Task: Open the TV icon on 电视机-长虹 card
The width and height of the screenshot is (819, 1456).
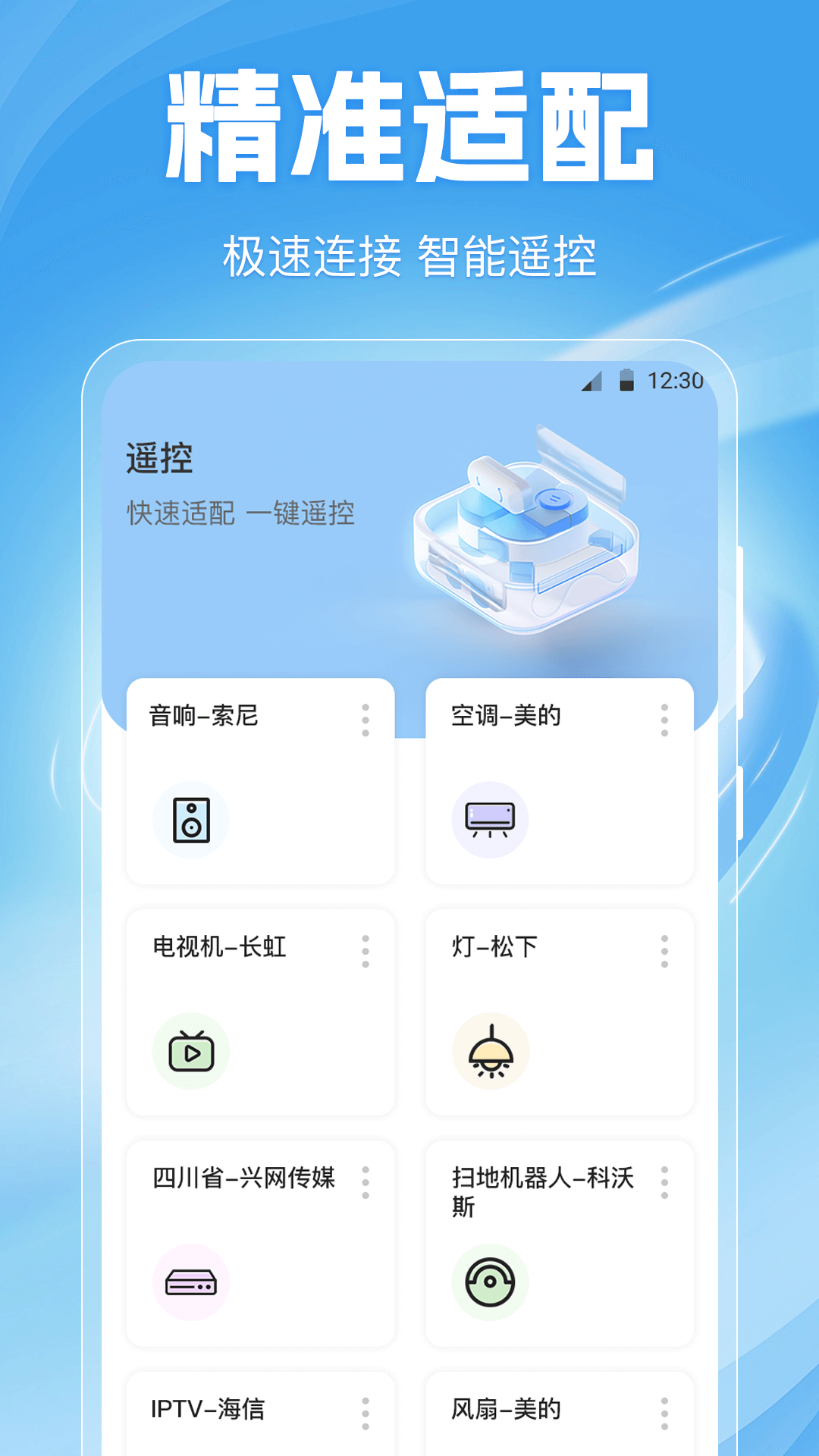Action: tap(190, 1050)
